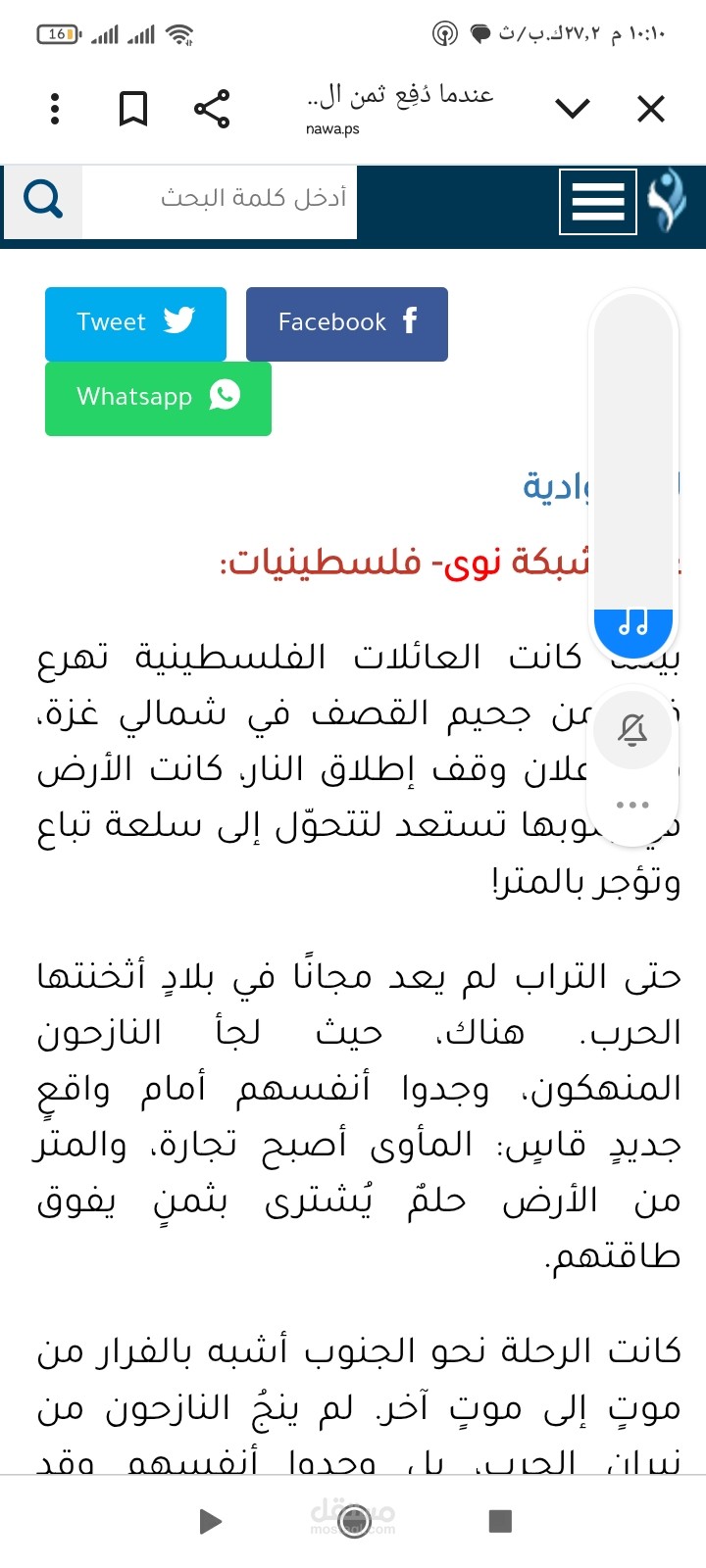This screenshot has height=1568, width=706.
Task: Close the in-app browser tab
Action: coord(651,109)
